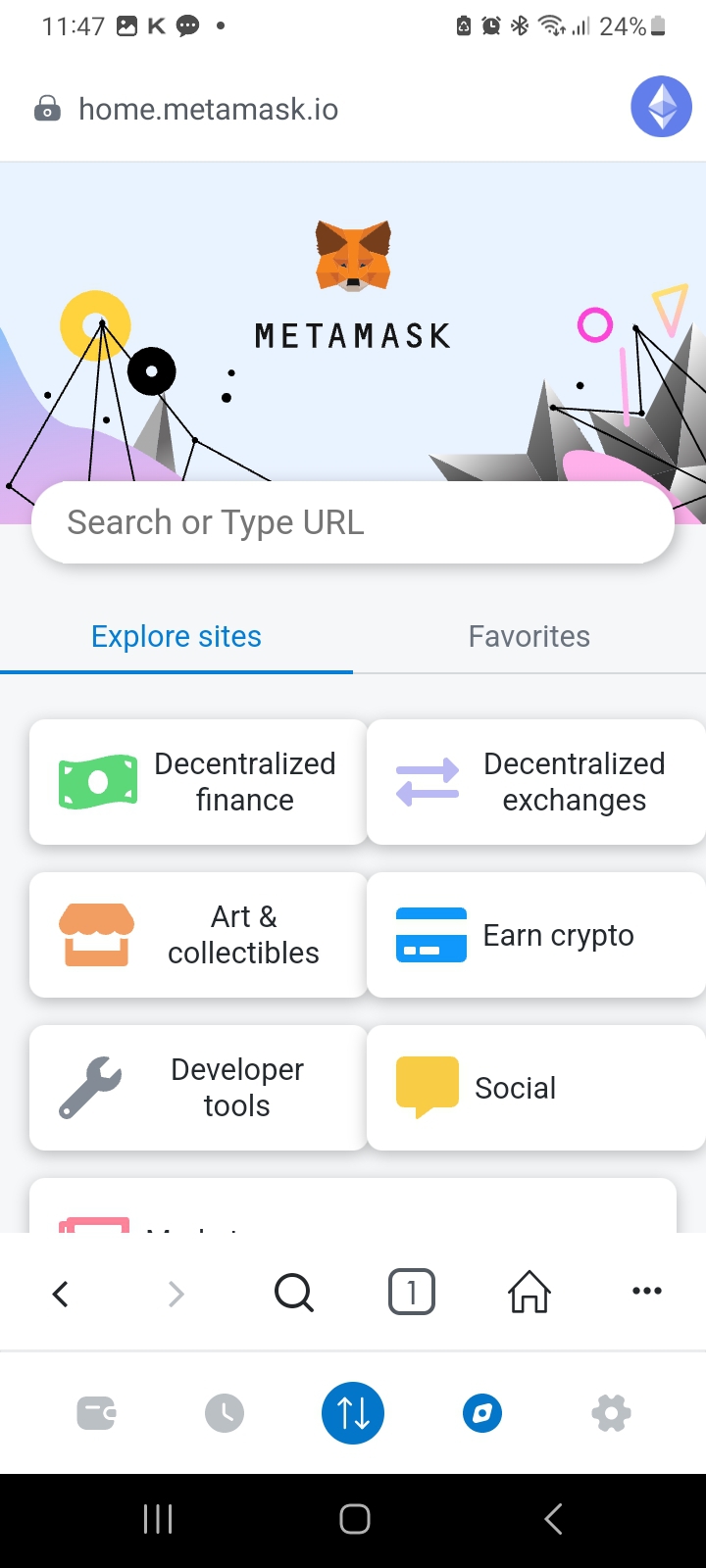This screenshot has height=1568, width=706.
Task: Switch to the Favorites tab
Action: (x=529, y=637)
